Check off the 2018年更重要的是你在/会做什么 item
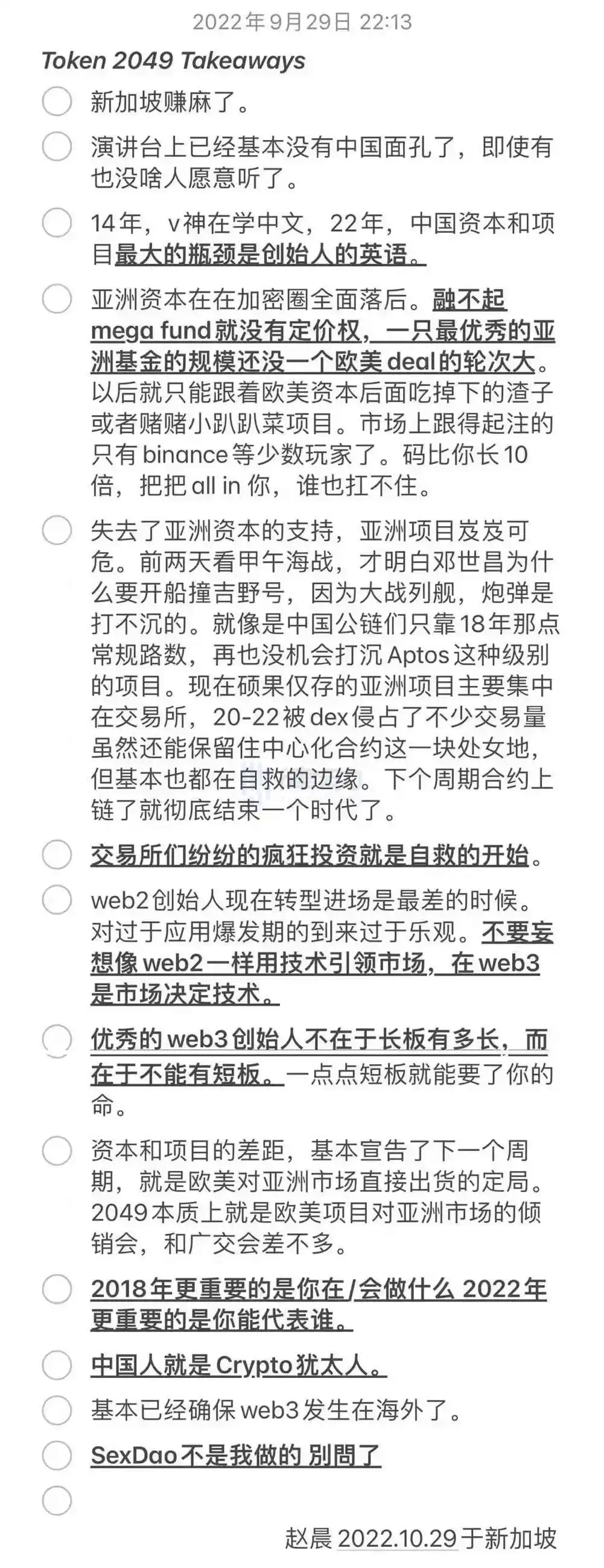The width and height of the screenshot is (604, 1568). point(57,1290)
